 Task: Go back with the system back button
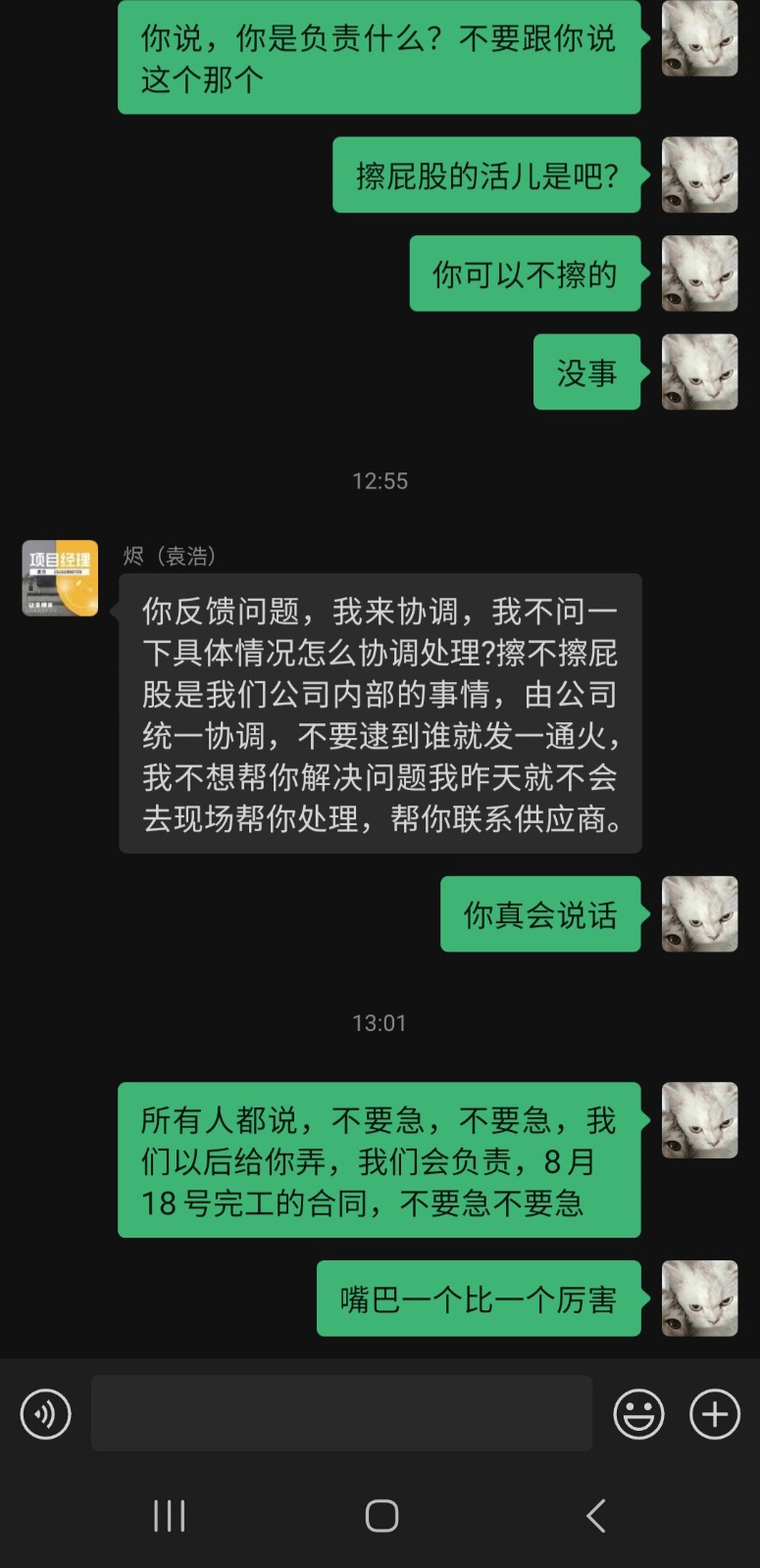coord(595,1515)
